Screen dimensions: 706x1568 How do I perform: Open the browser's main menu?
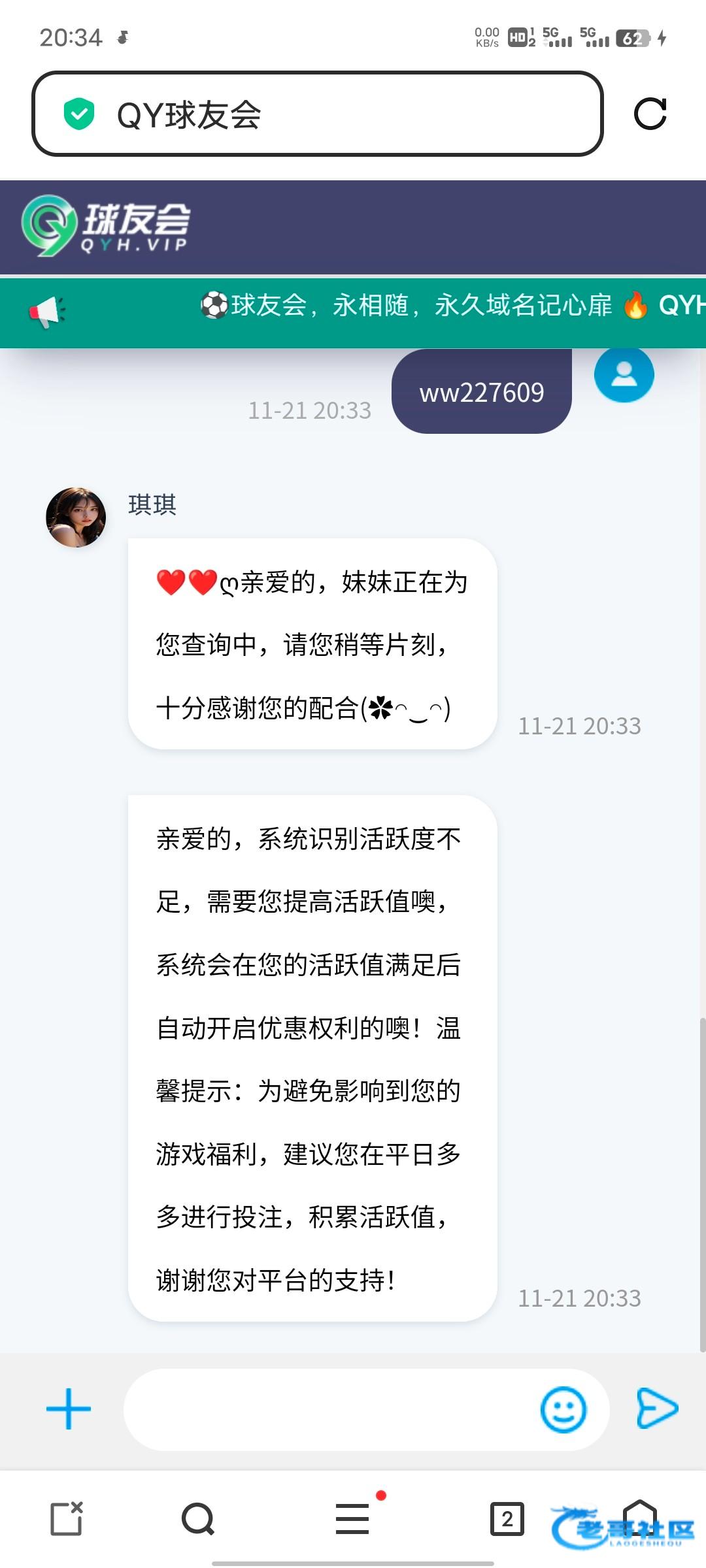pyautogui.click(x=352, y=1518)
